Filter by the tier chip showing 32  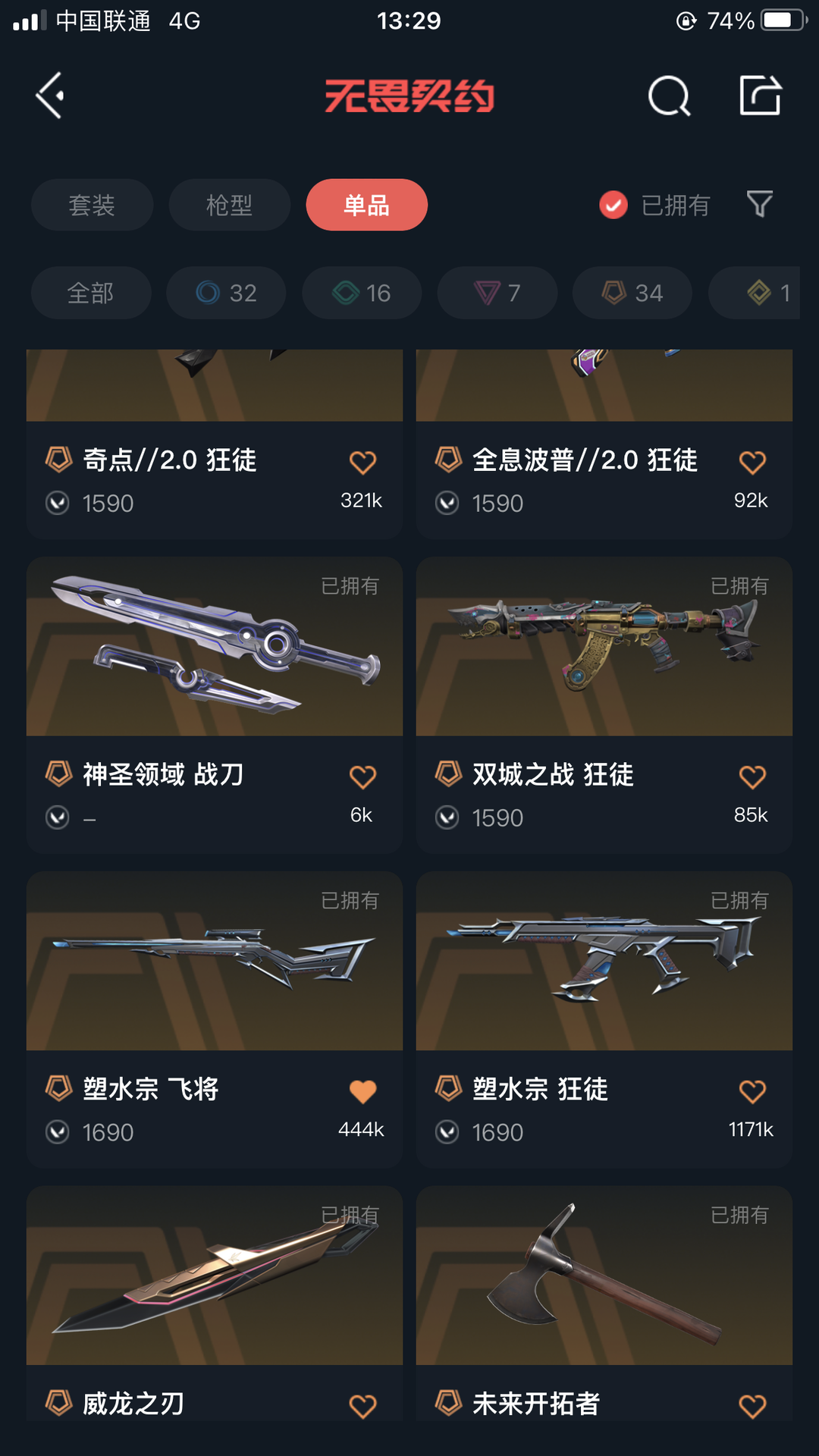pos(226,293)
